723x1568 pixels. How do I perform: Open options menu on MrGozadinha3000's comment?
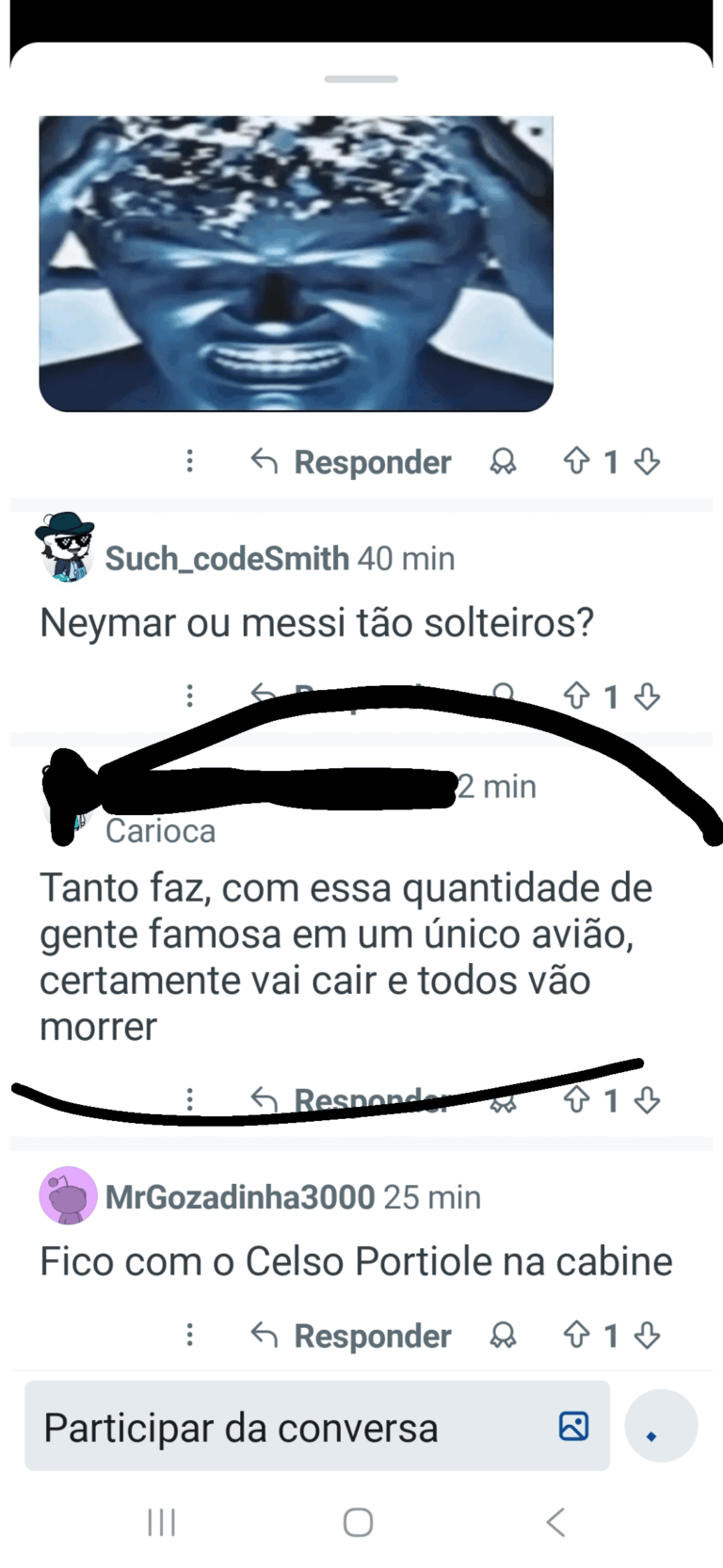[x=190, y=1335]
